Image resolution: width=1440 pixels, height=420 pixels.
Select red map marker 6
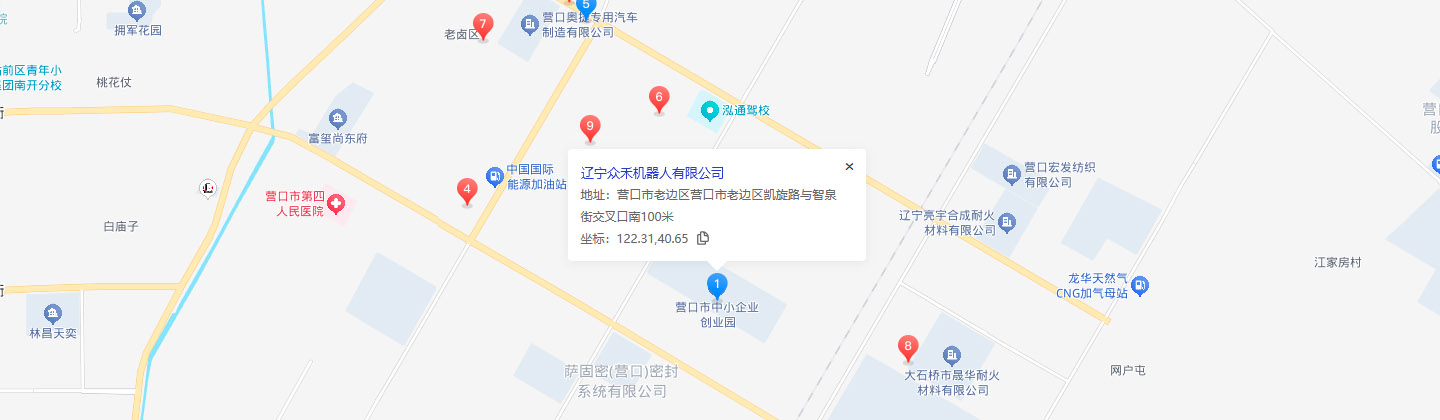click(658, 98)
